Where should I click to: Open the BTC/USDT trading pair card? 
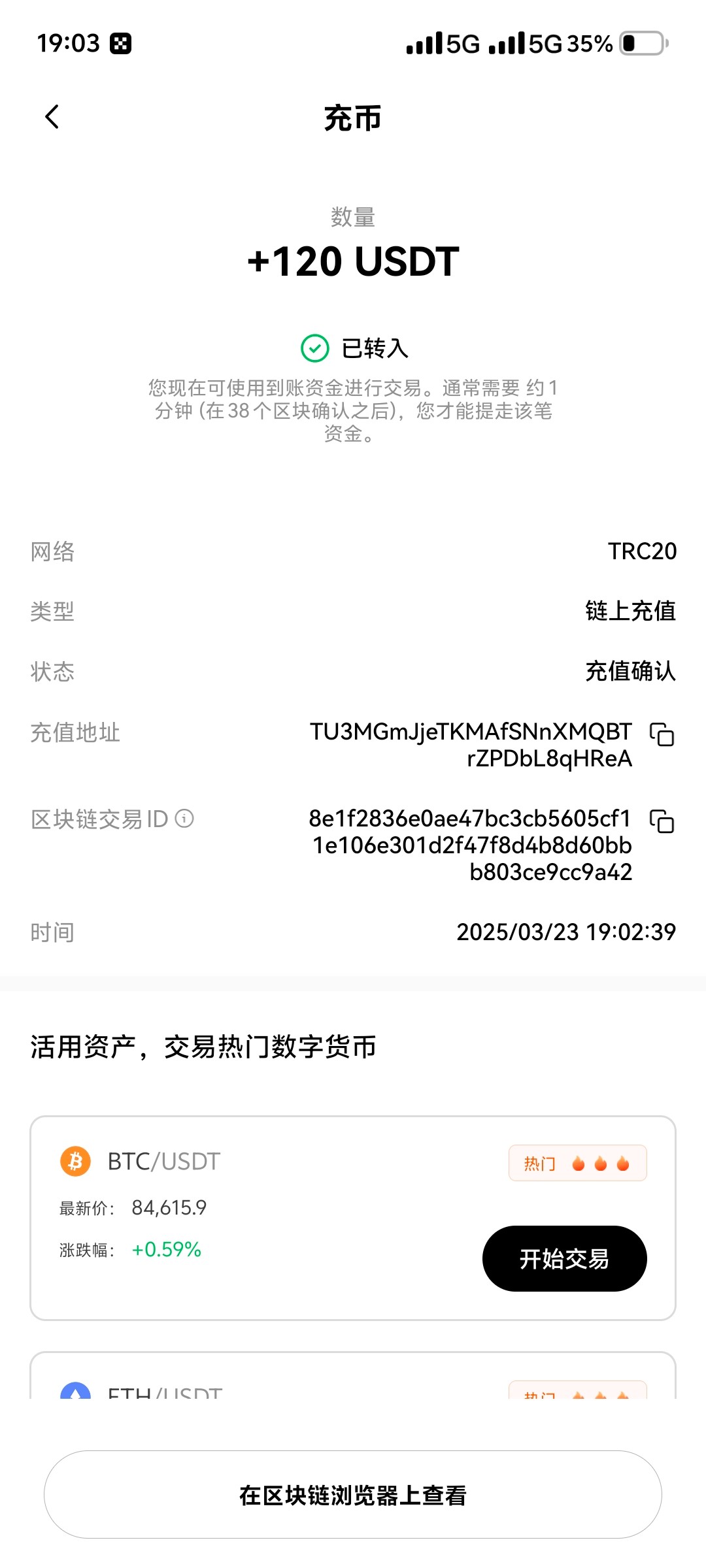pos(261,1215)
